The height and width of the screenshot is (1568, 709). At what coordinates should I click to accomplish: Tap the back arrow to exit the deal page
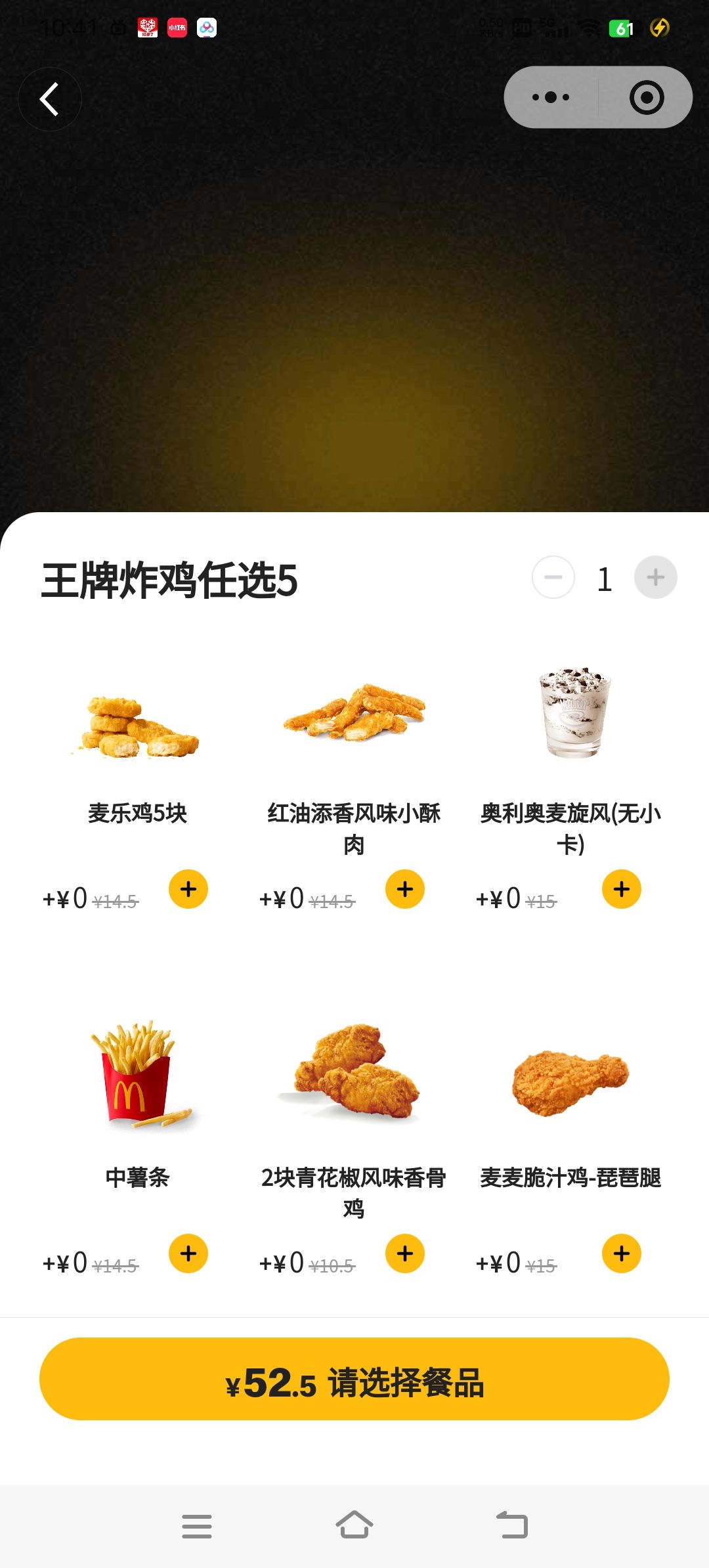pos(50,97)
